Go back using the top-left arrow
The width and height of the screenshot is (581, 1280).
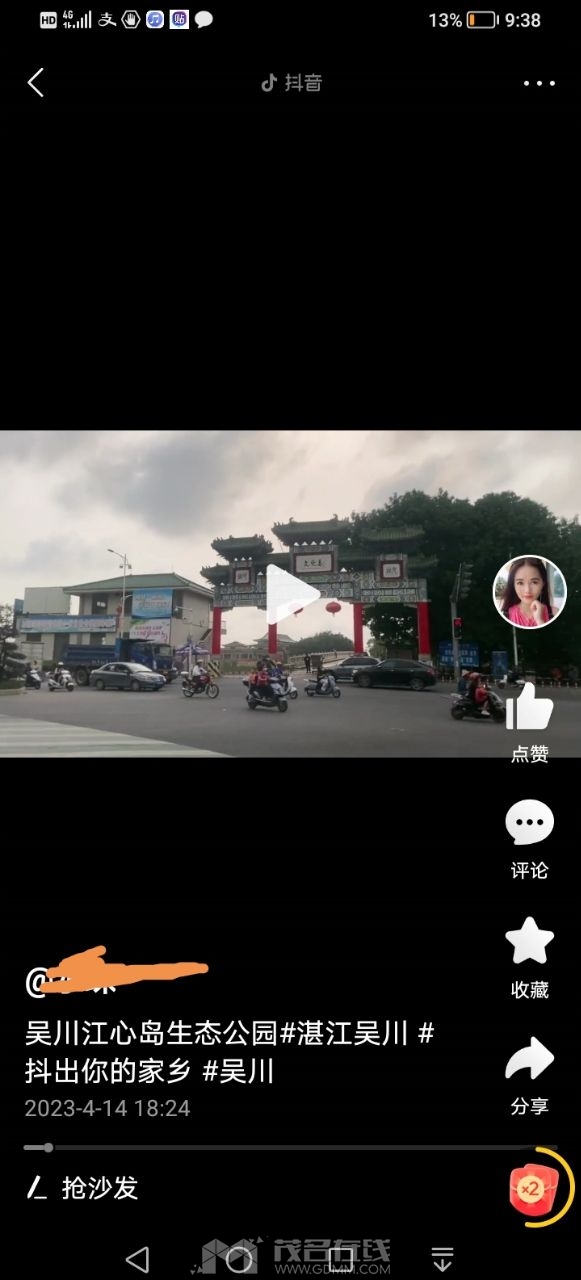click(x=36, y=83)
